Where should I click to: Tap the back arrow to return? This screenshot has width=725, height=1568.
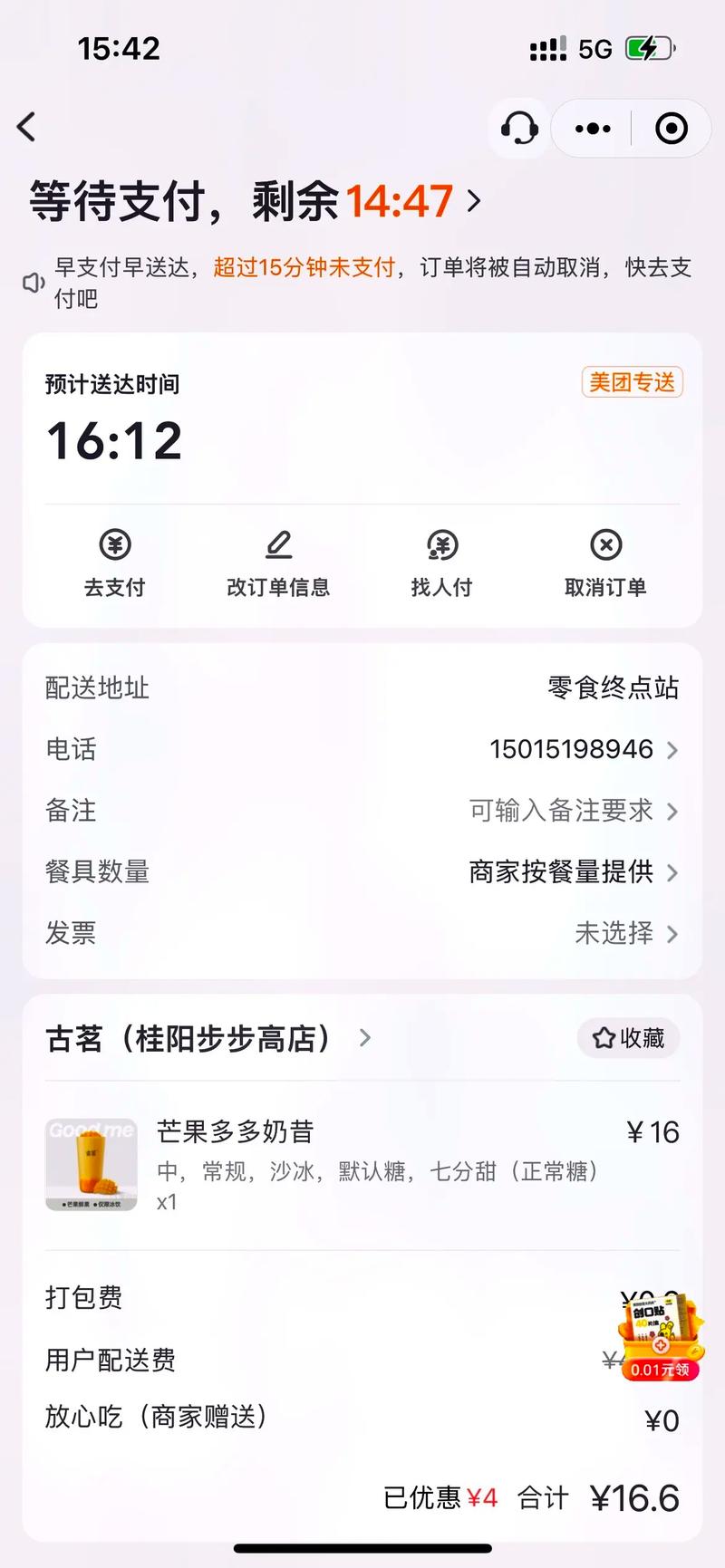point(27,128)
